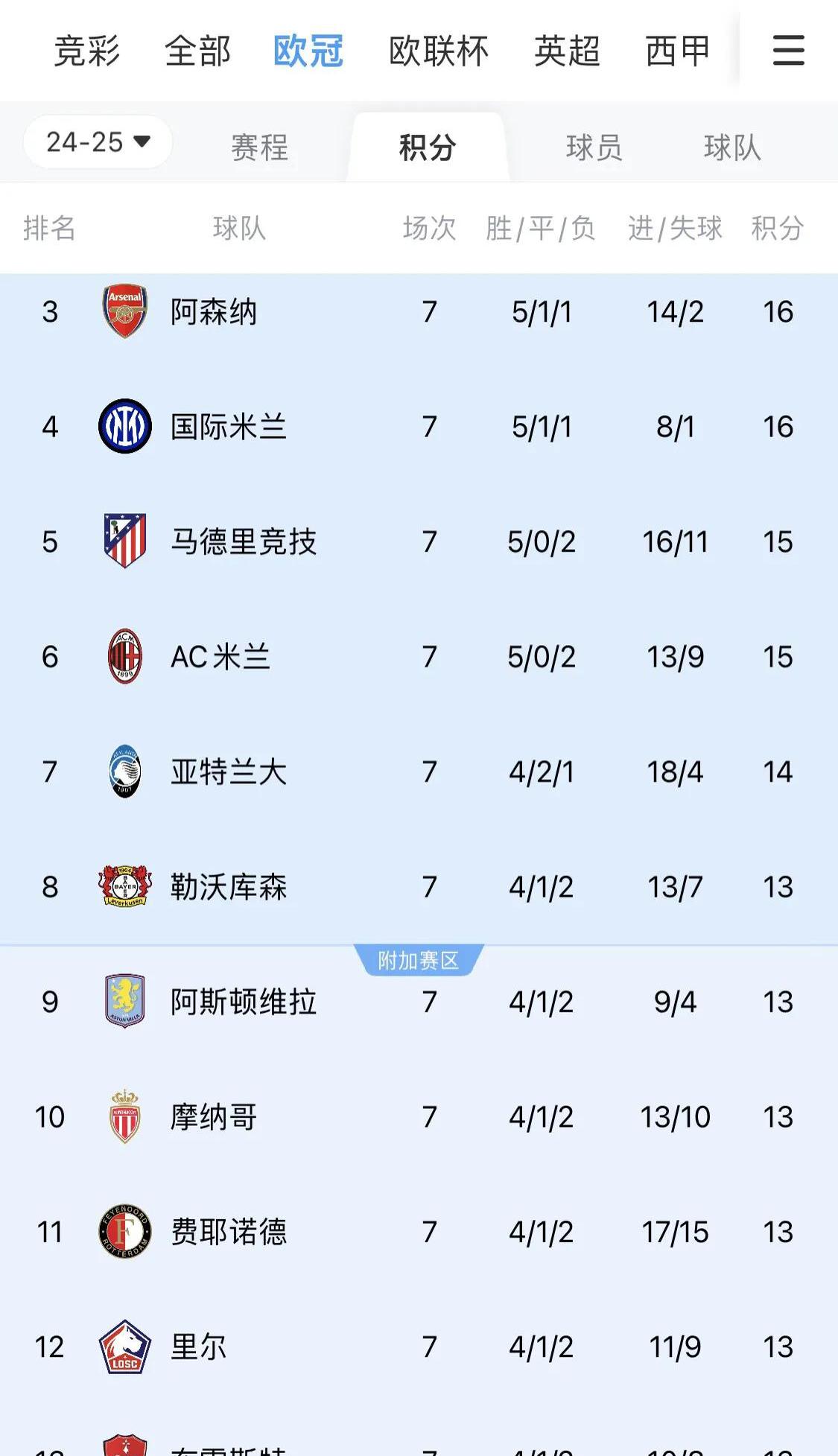
Task: Click the 里尔 standings row
Action: pyautogui.click(x=419, y=1347)
